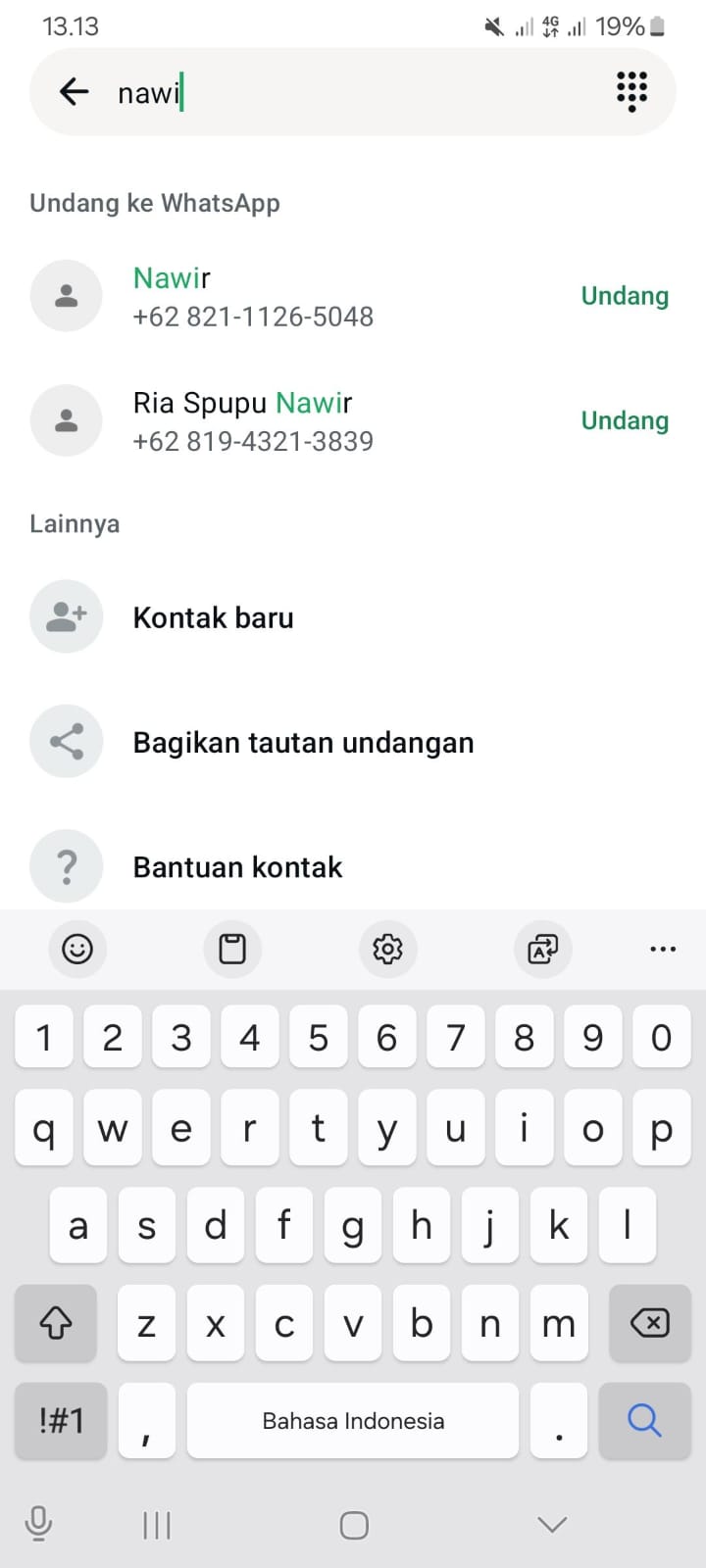Image resolution: width=706 pixels, height=1568 pixels.
Task: Open the keyboard clipboard
Action: [x=232, y=949]
